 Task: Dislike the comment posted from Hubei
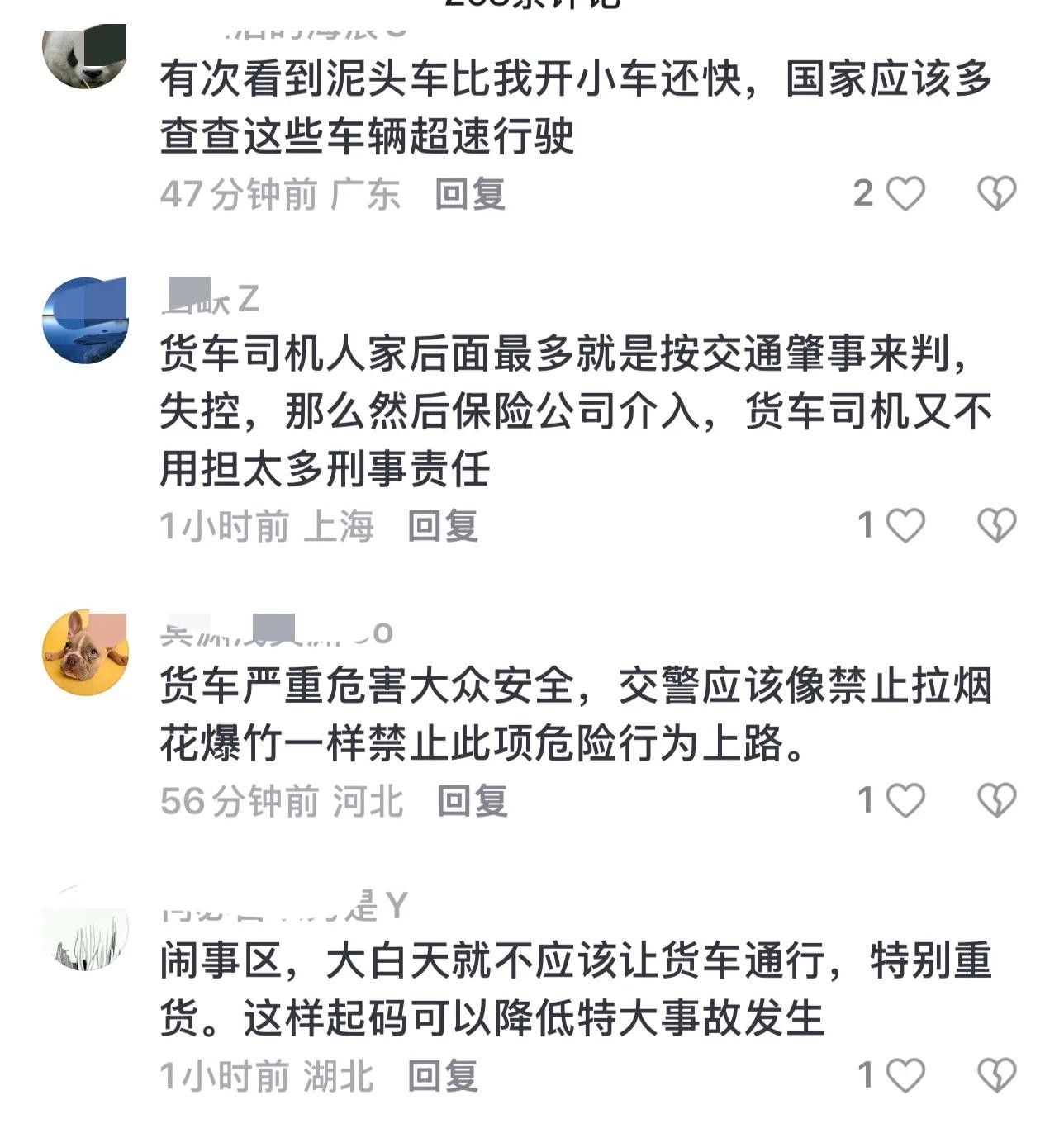coord(996,1075)
